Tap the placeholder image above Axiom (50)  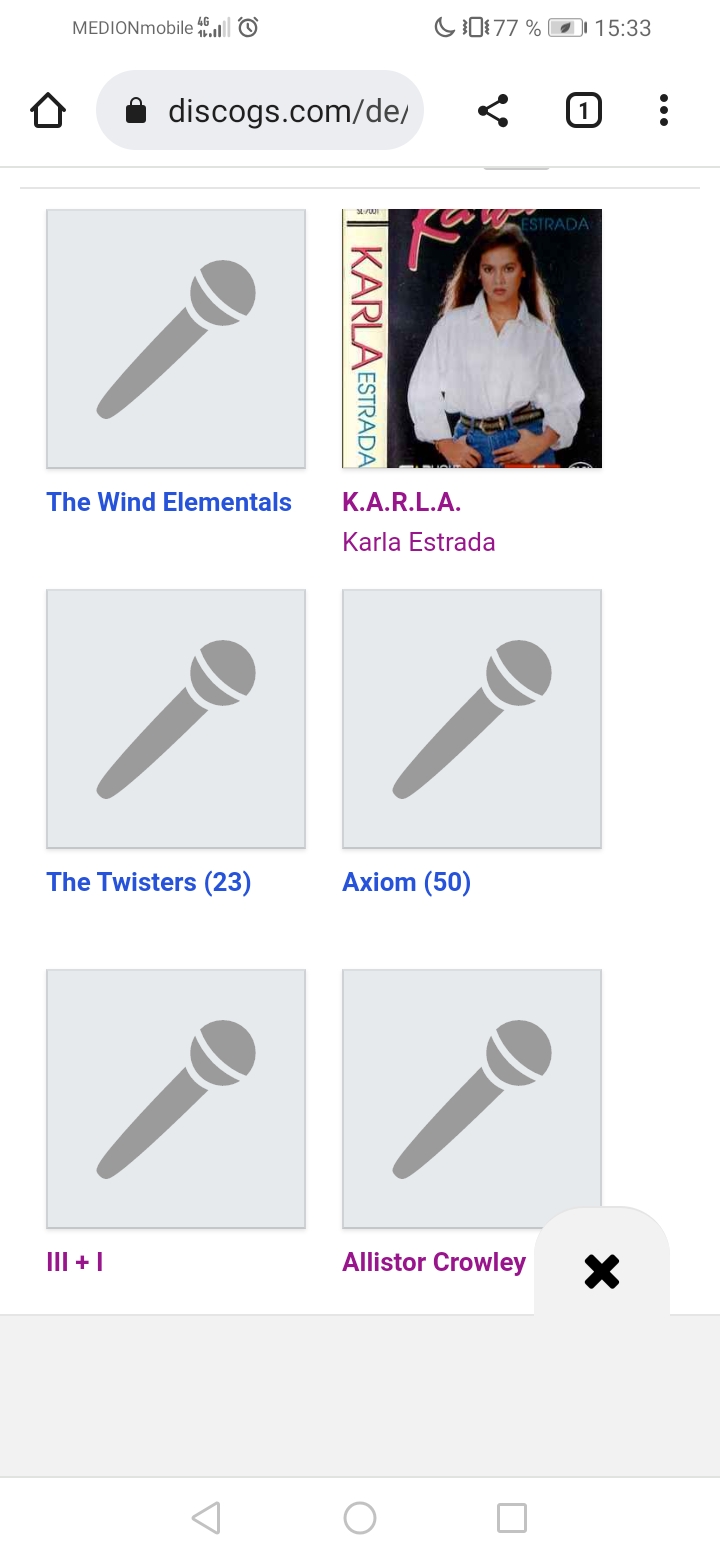point(472,718)
